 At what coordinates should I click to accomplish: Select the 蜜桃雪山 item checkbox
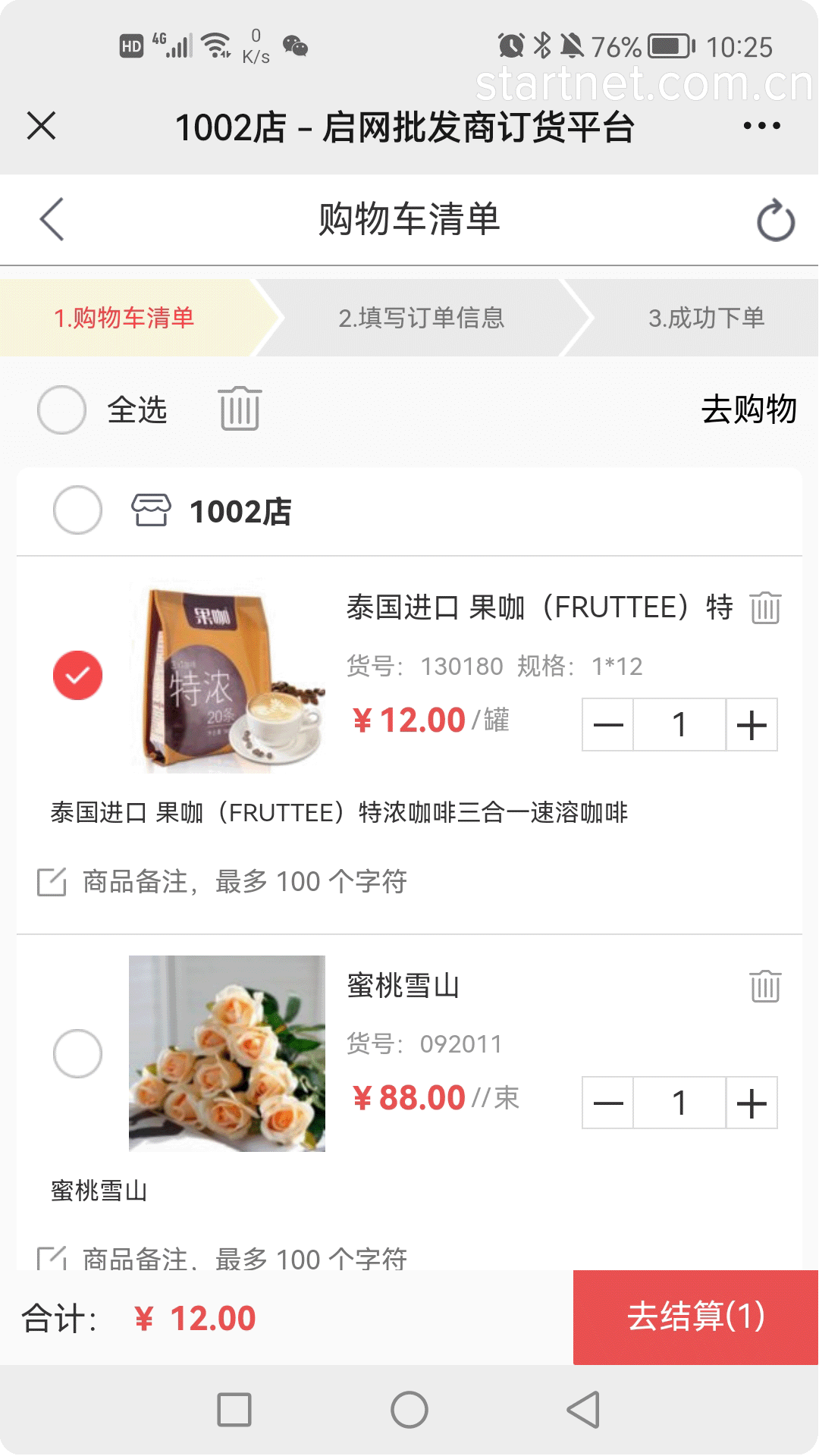[x=77, y=1053]
